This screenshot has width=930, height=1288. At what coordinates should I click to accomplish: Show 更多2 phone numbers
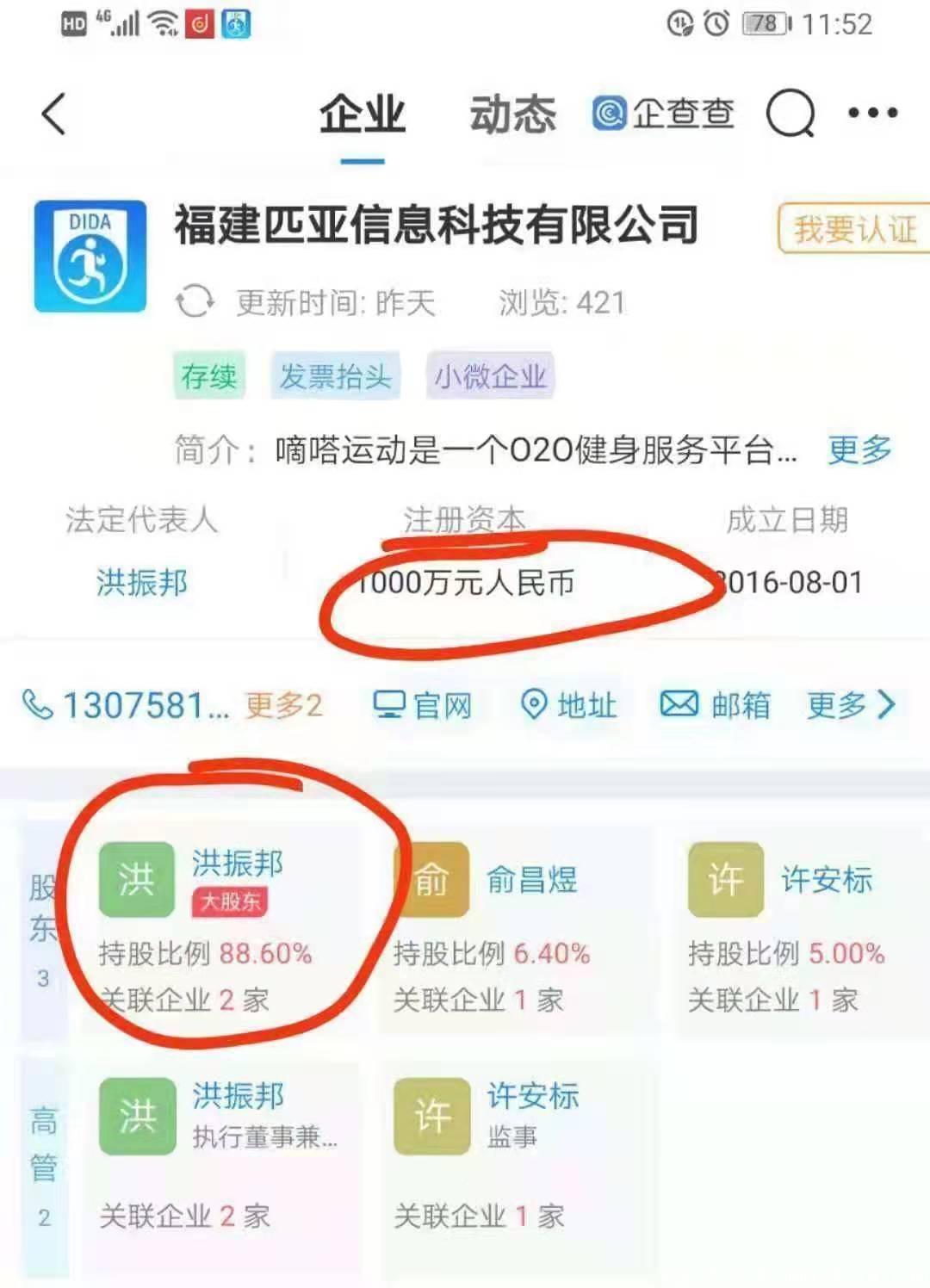pyautogui.click(x=283, y=705)
